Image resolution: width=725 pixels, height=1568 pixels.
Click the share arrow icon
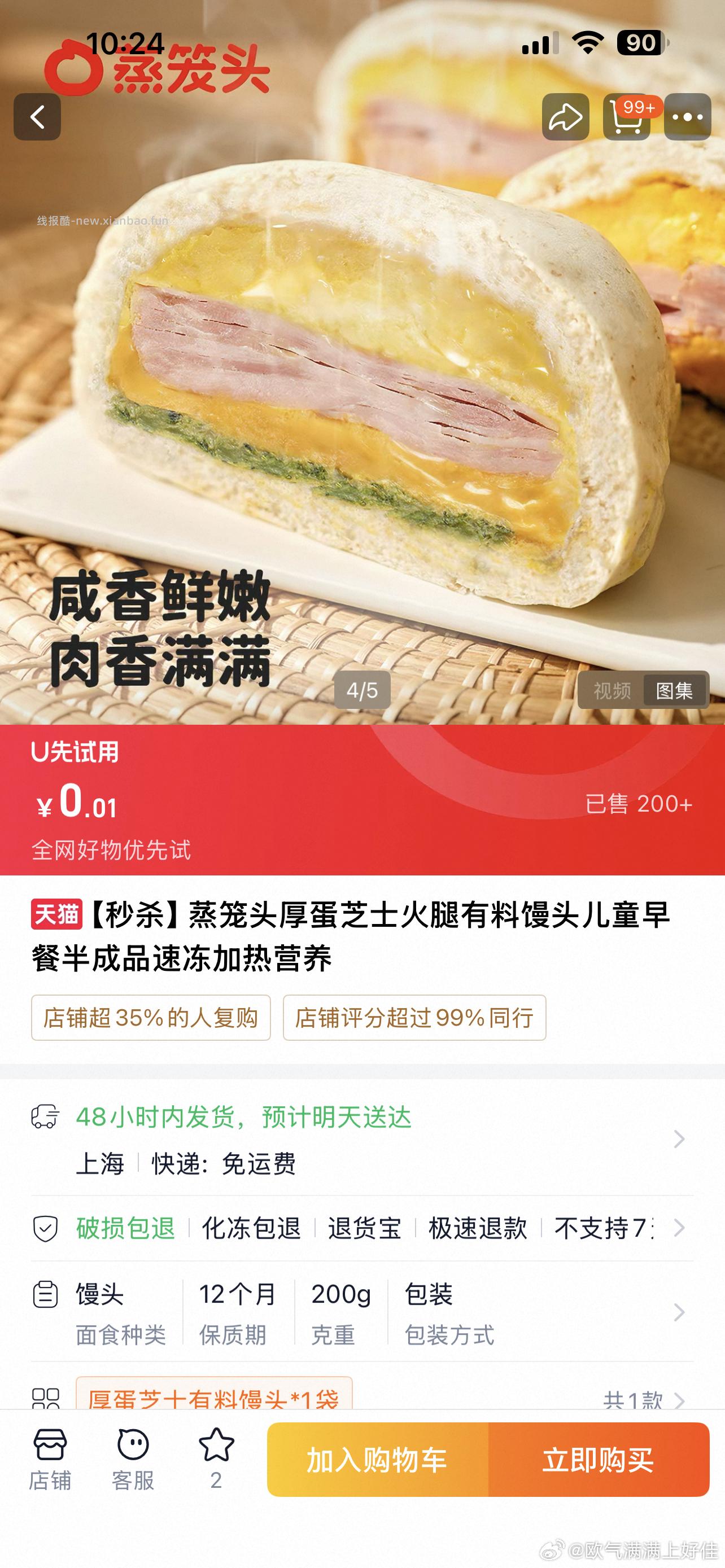pos(566,117)
